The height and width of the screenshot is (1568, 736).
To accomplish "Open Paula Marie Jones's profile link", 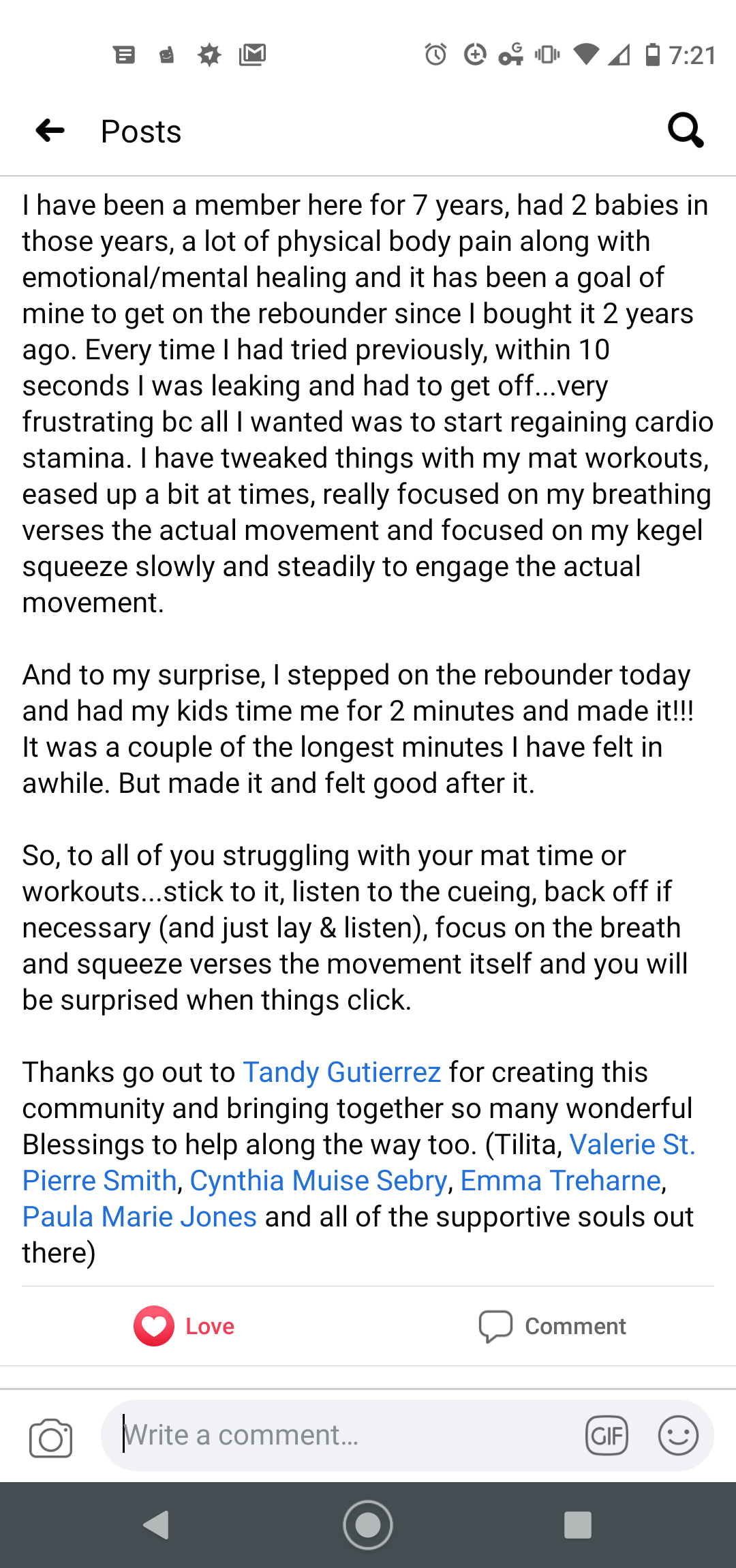I will [x=140, y=1217].
